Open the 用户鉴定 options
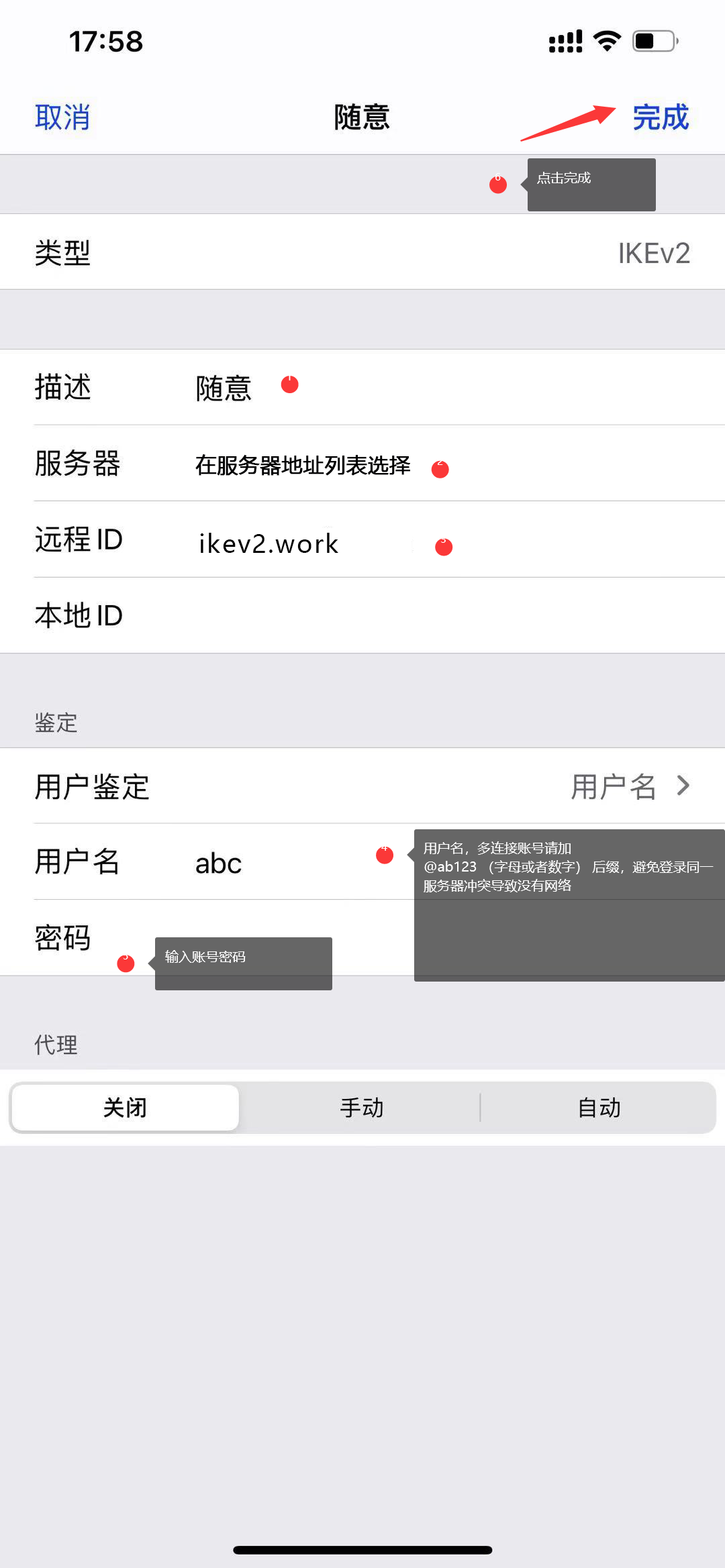The width and height of the screenshot is (725, 1568). (x=362, y=786)
